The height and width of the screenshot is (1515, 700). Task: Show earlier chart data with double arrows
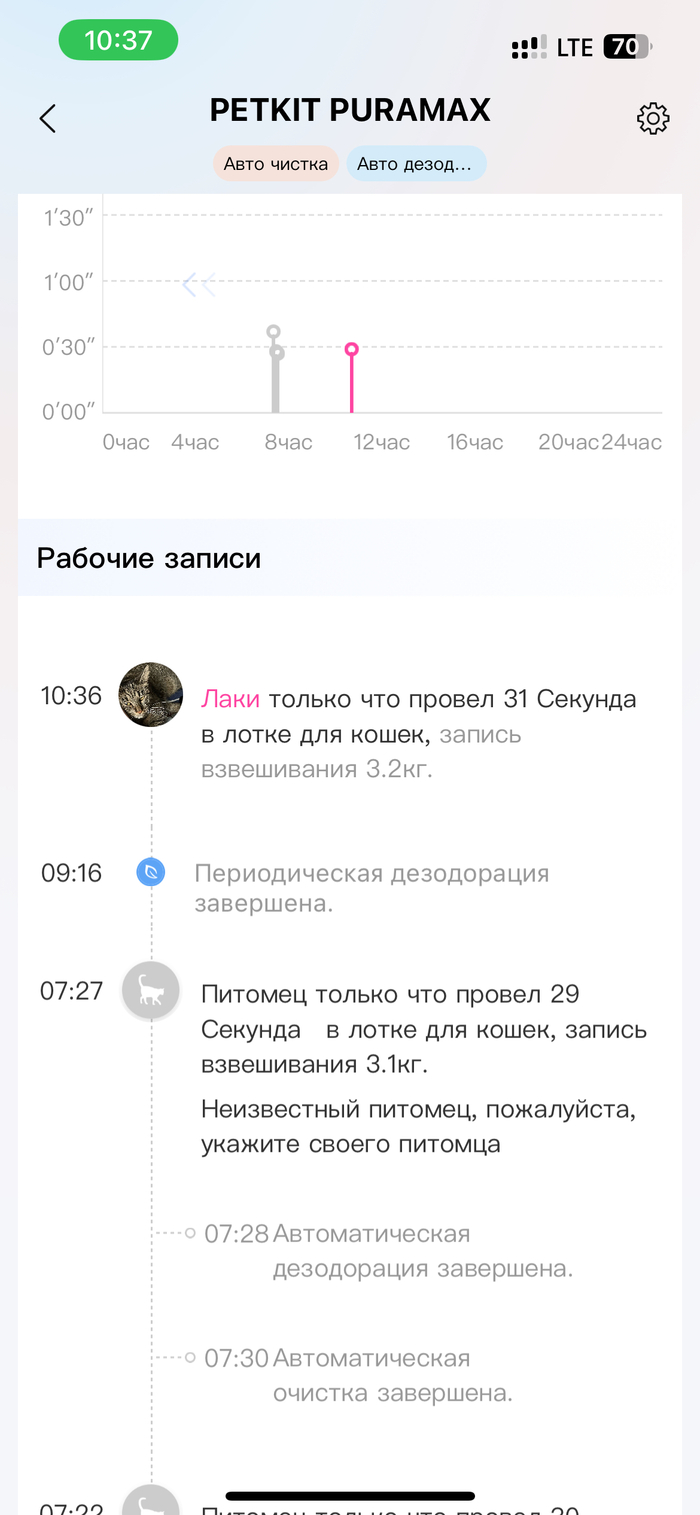199,285
